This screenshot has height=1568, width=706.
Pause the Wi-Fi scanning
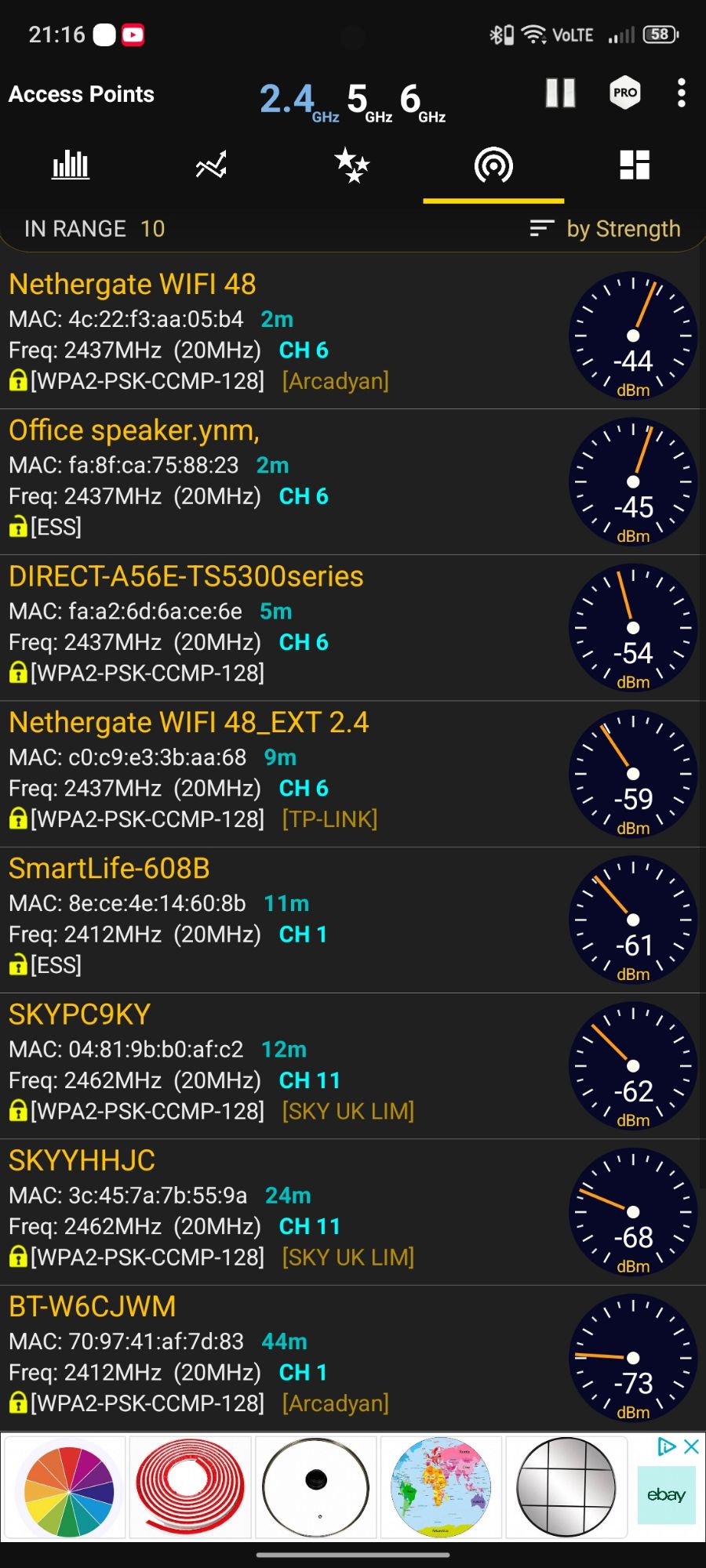[x=560, y=93]
